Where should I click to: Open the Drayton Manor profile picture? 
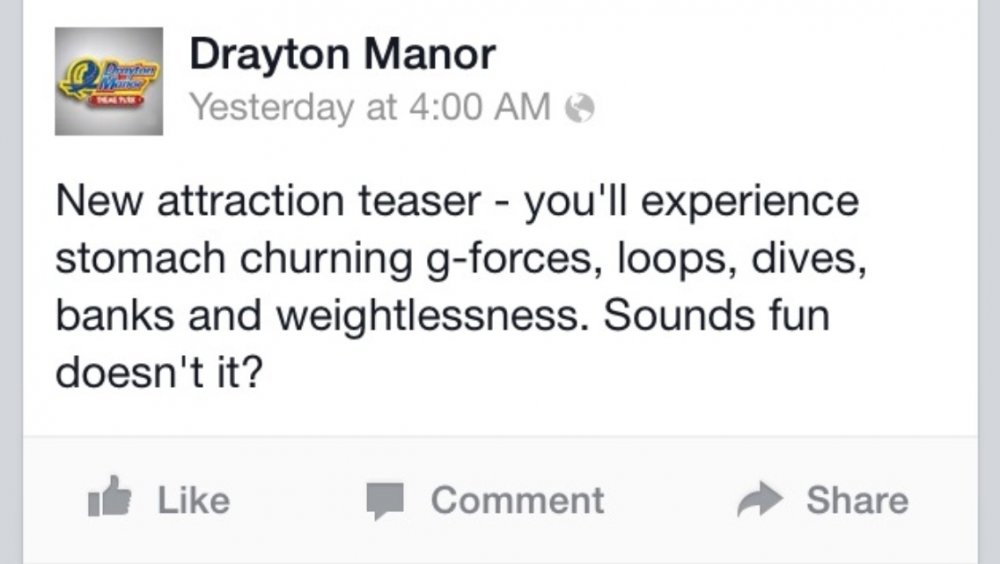pos(109,81)
